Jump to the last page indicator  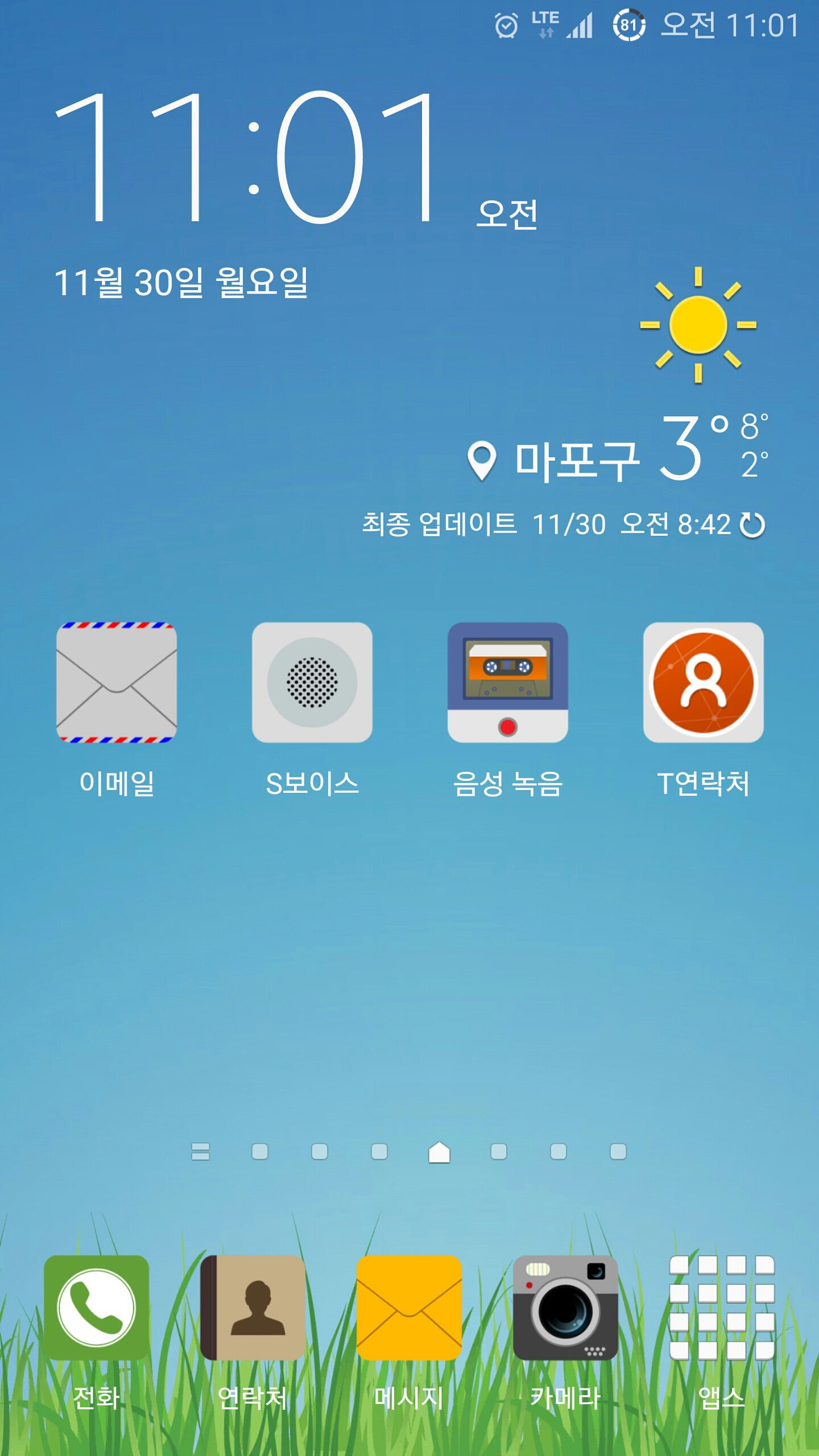[x=618, y=1152]
